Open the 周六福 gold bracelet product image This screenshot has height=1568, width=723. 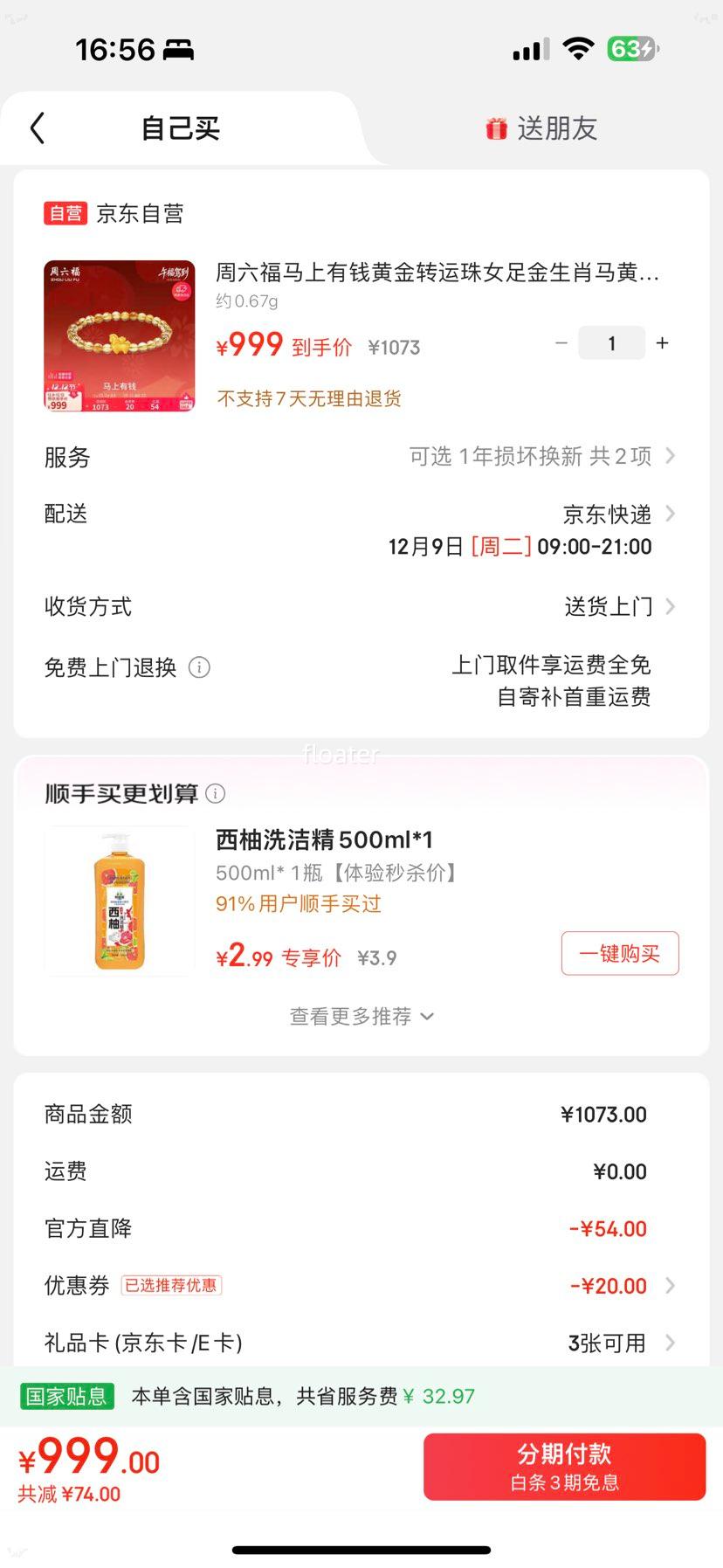pyautogui.click(x=120, y=336)
